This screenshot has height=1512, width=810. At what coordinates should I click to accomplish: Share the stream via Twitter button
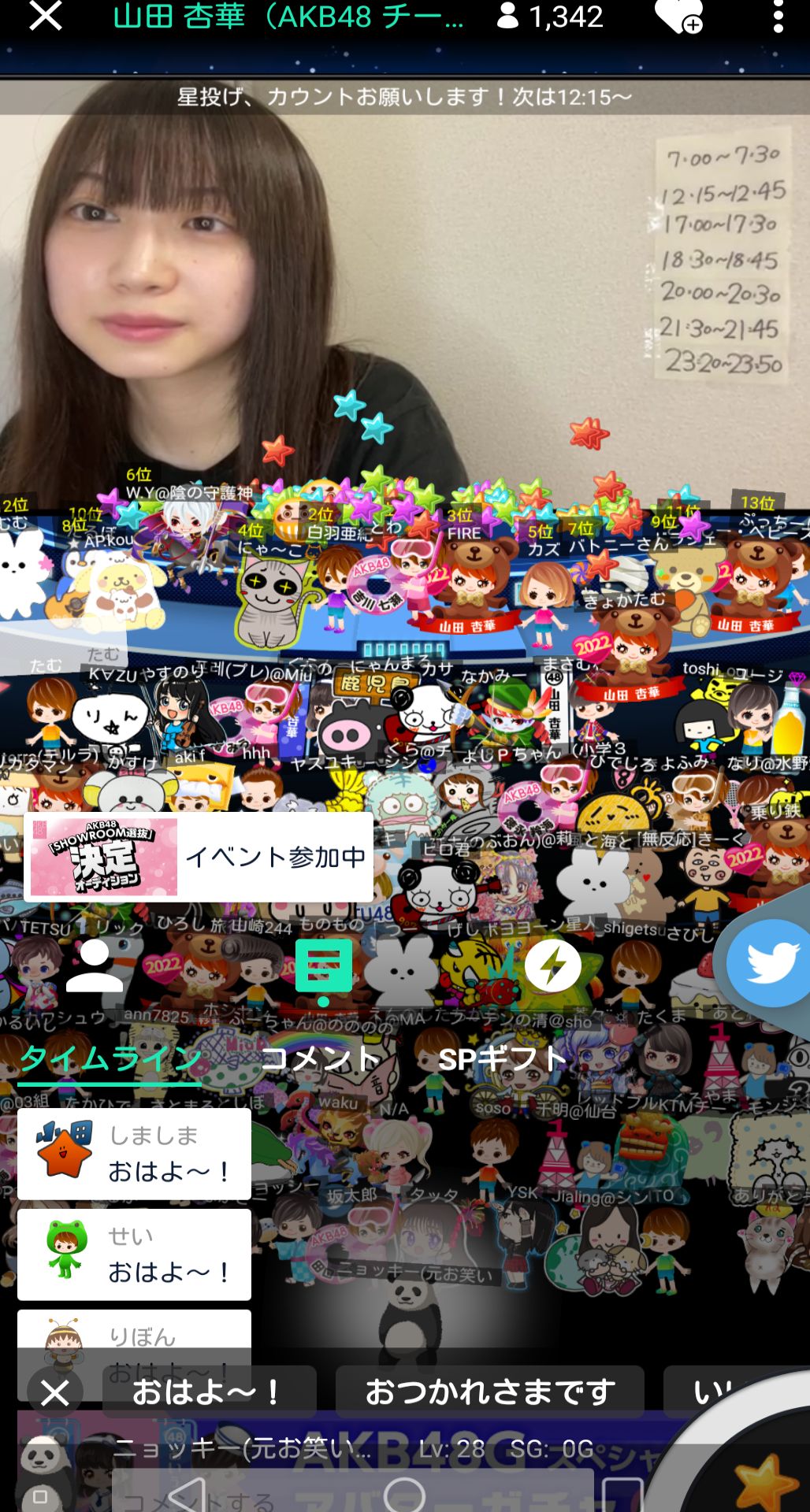[767, 962]
